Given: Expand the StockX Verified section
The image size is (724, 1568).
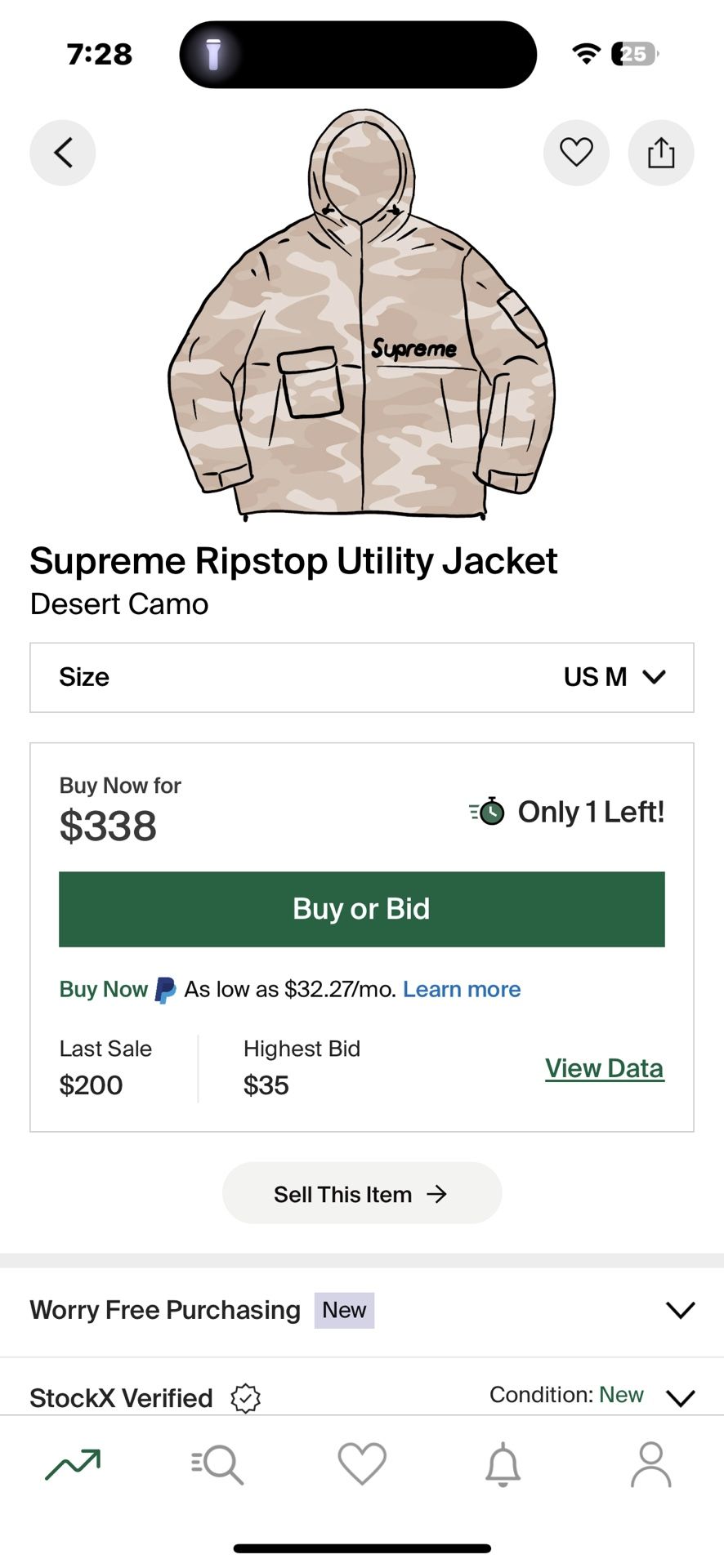Looking at the screenshot, I should click(681, 1396).
